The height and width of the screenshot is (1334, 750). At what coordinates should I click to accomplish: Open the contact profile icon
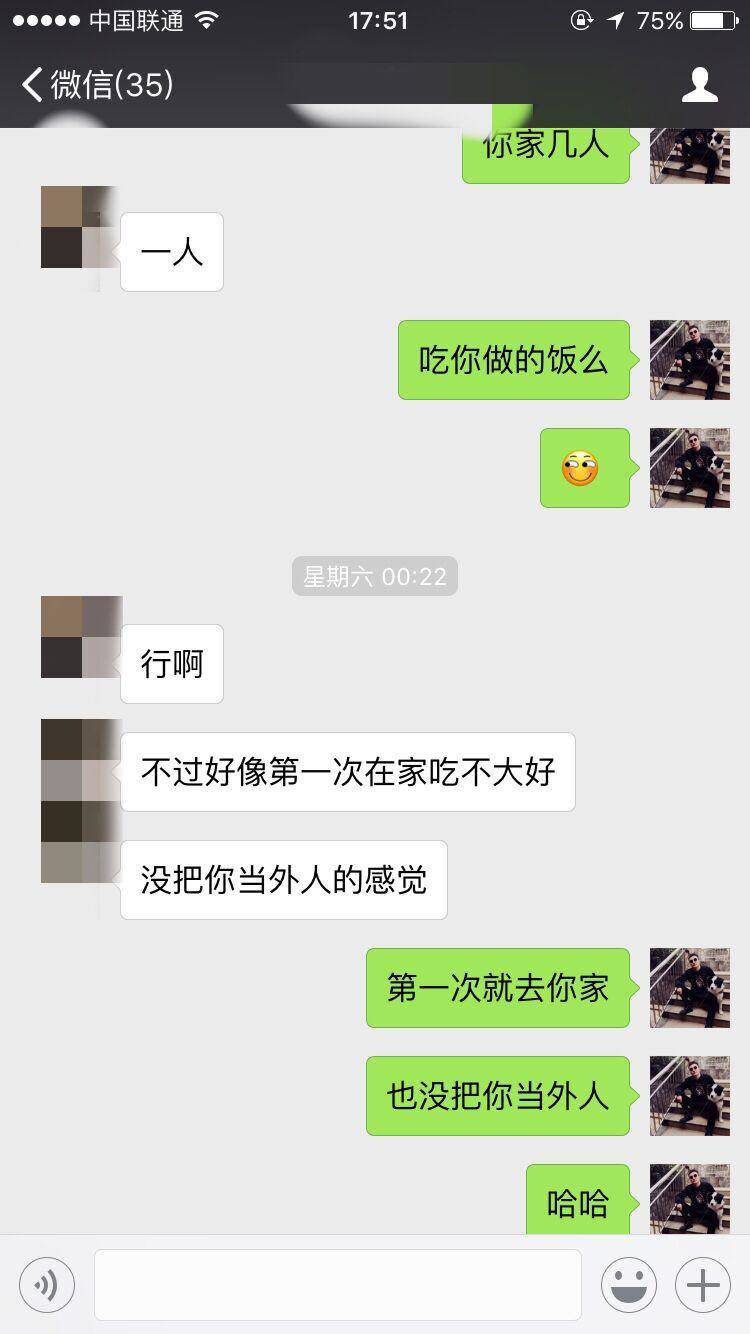coord(699,85)
